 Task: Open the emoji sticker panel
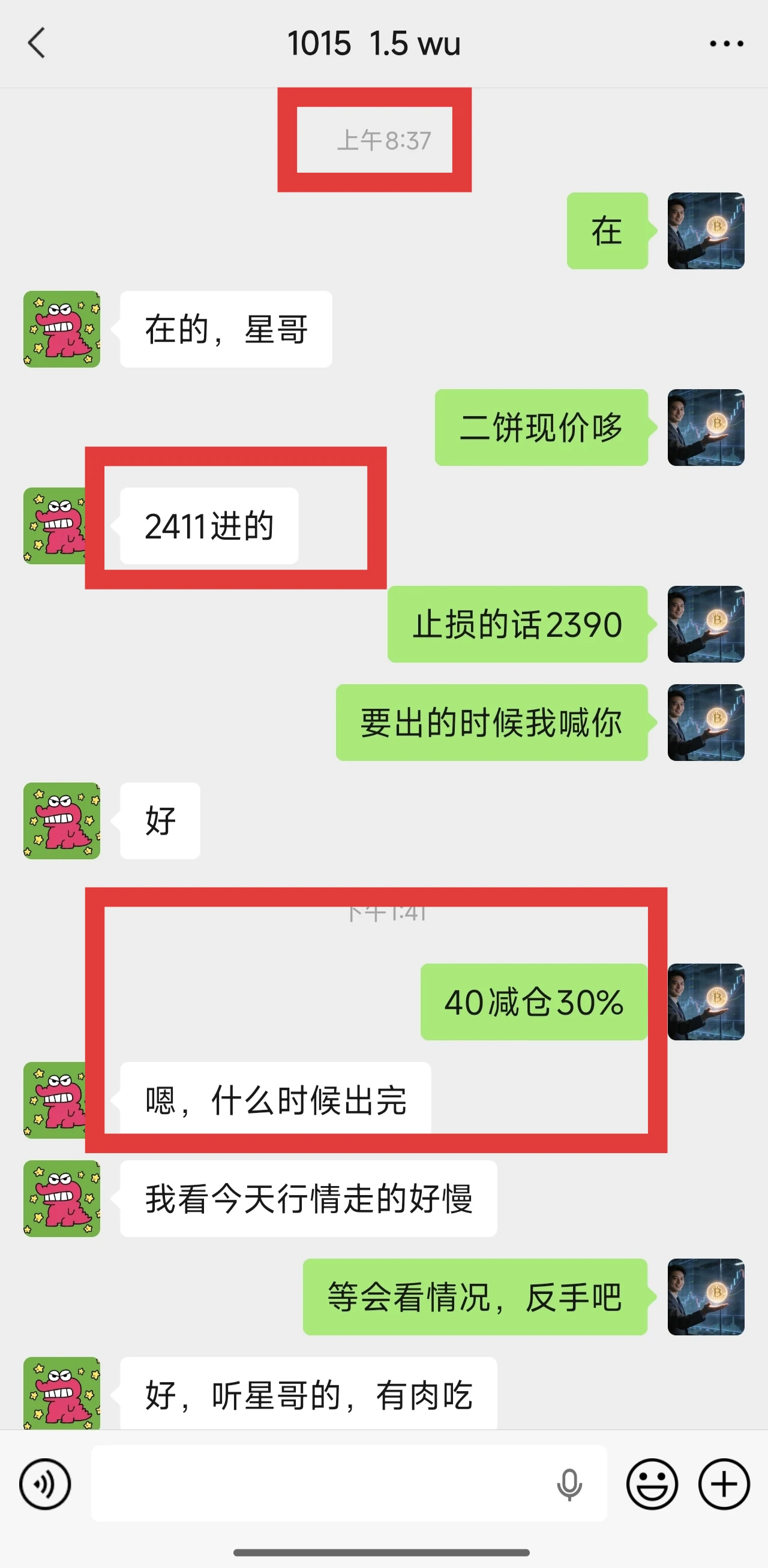click(x=652, y=1484)
